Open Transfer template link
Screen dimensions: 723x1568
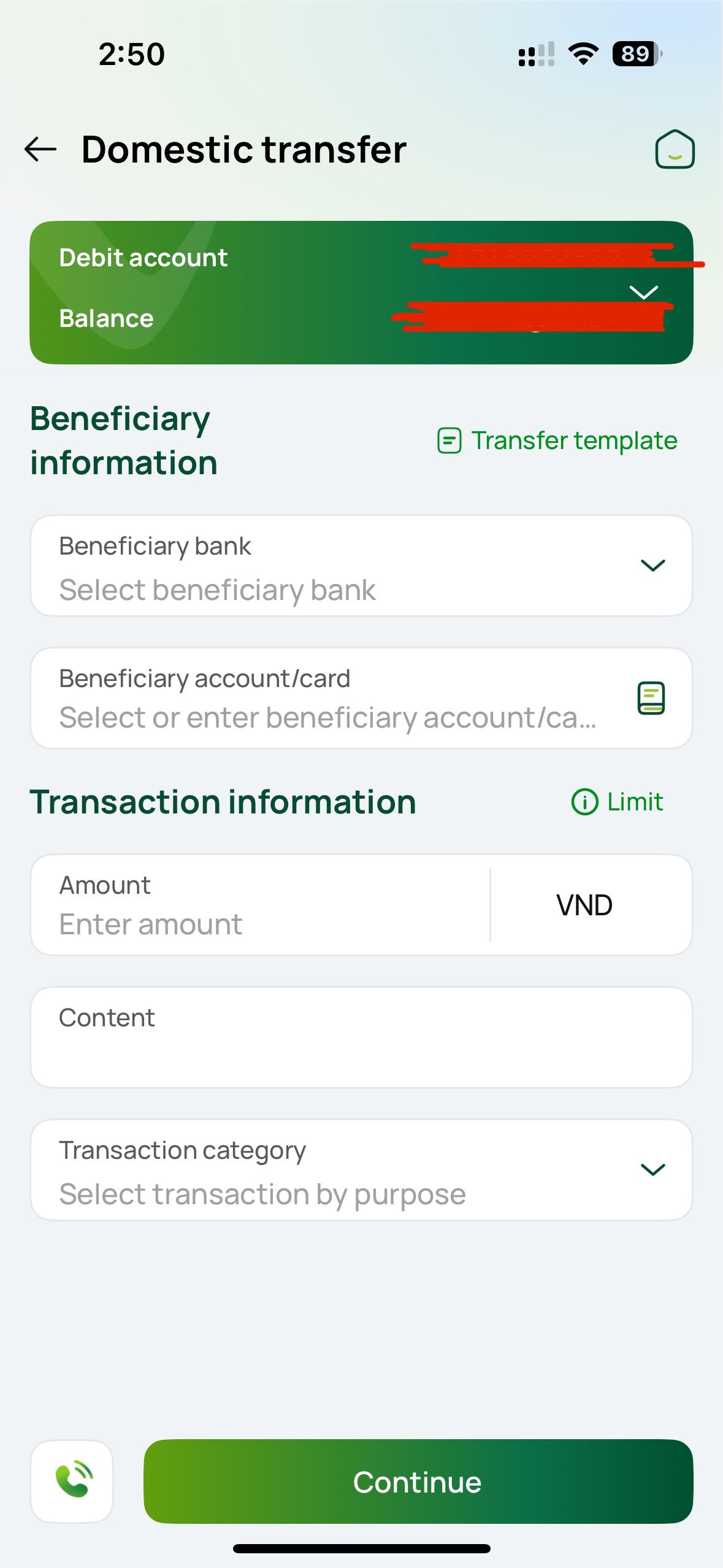(573, 440)
